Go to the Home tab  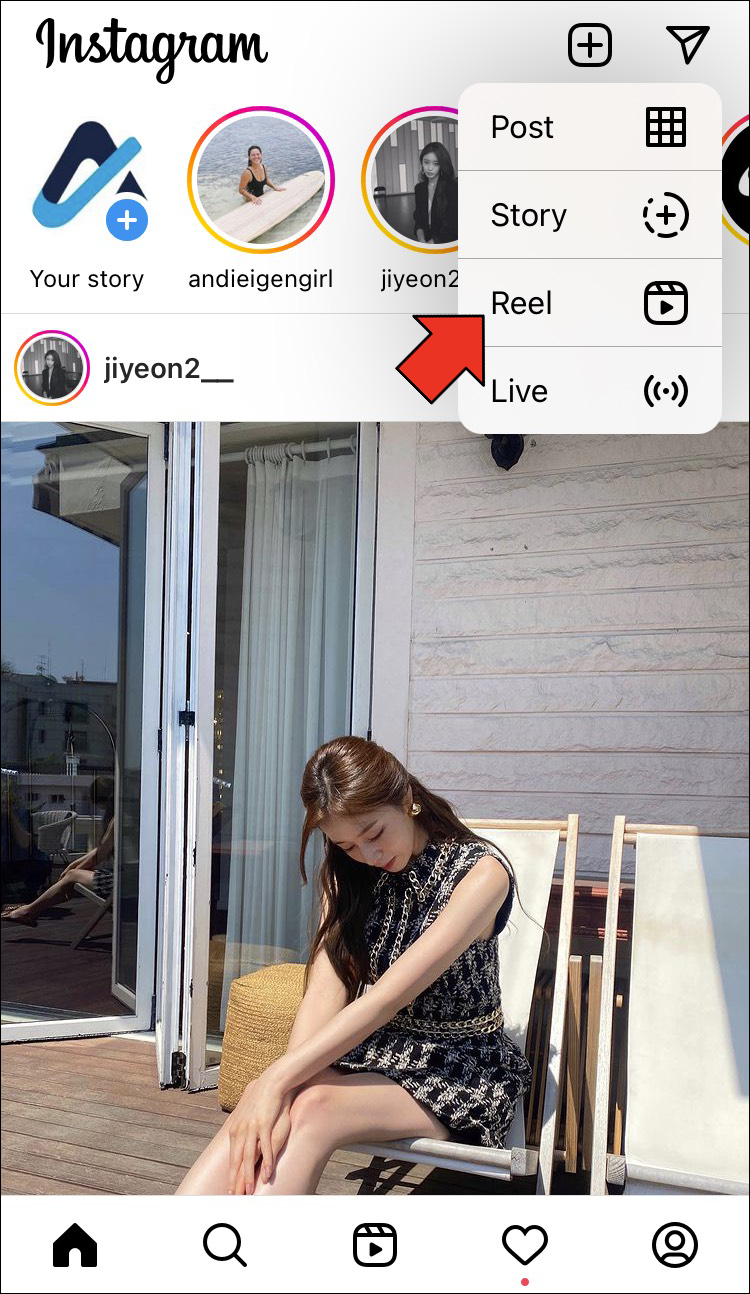75,1245
